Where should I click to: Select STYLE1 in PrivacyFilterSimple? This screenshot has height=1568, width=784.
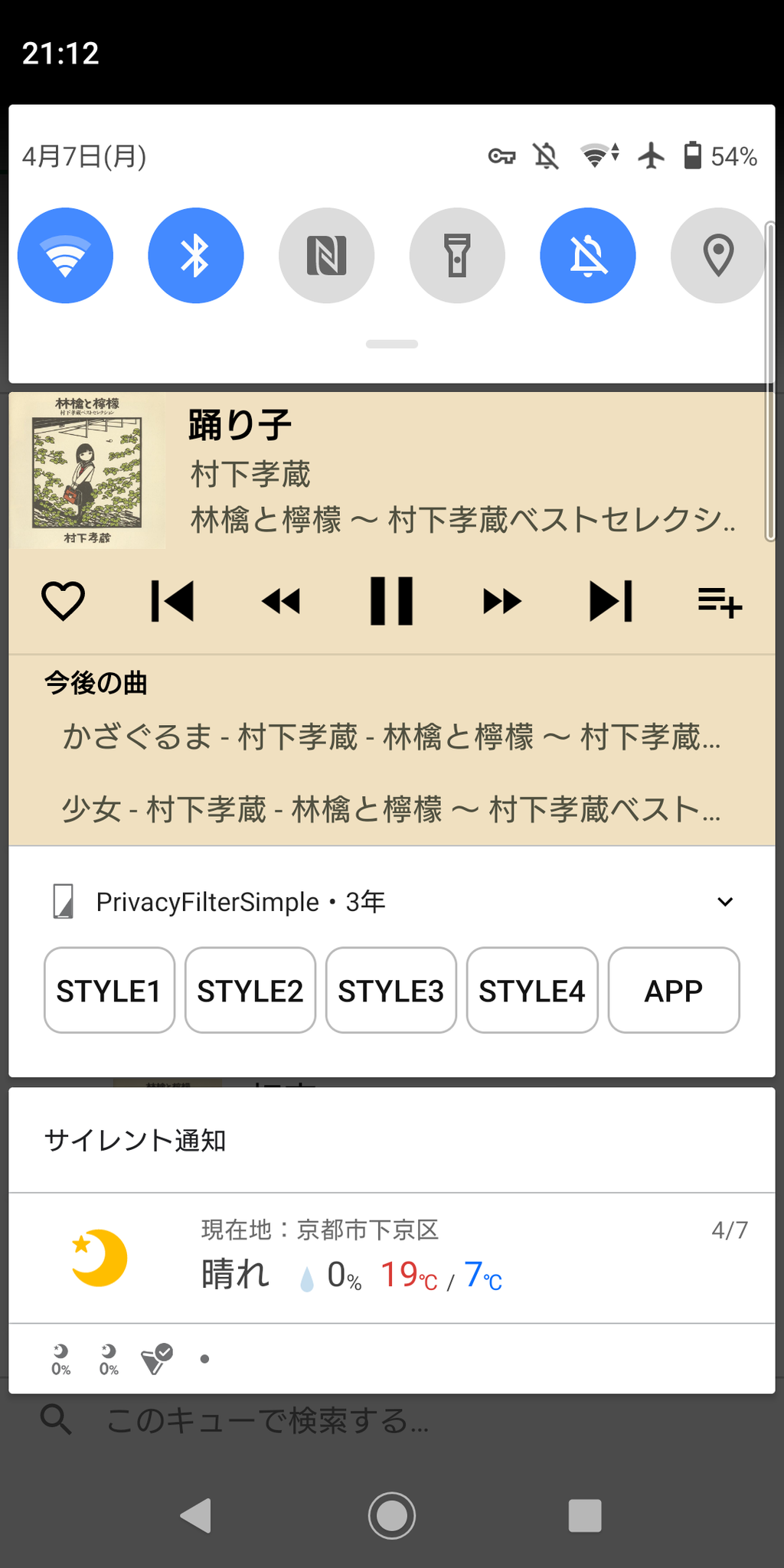109,991
